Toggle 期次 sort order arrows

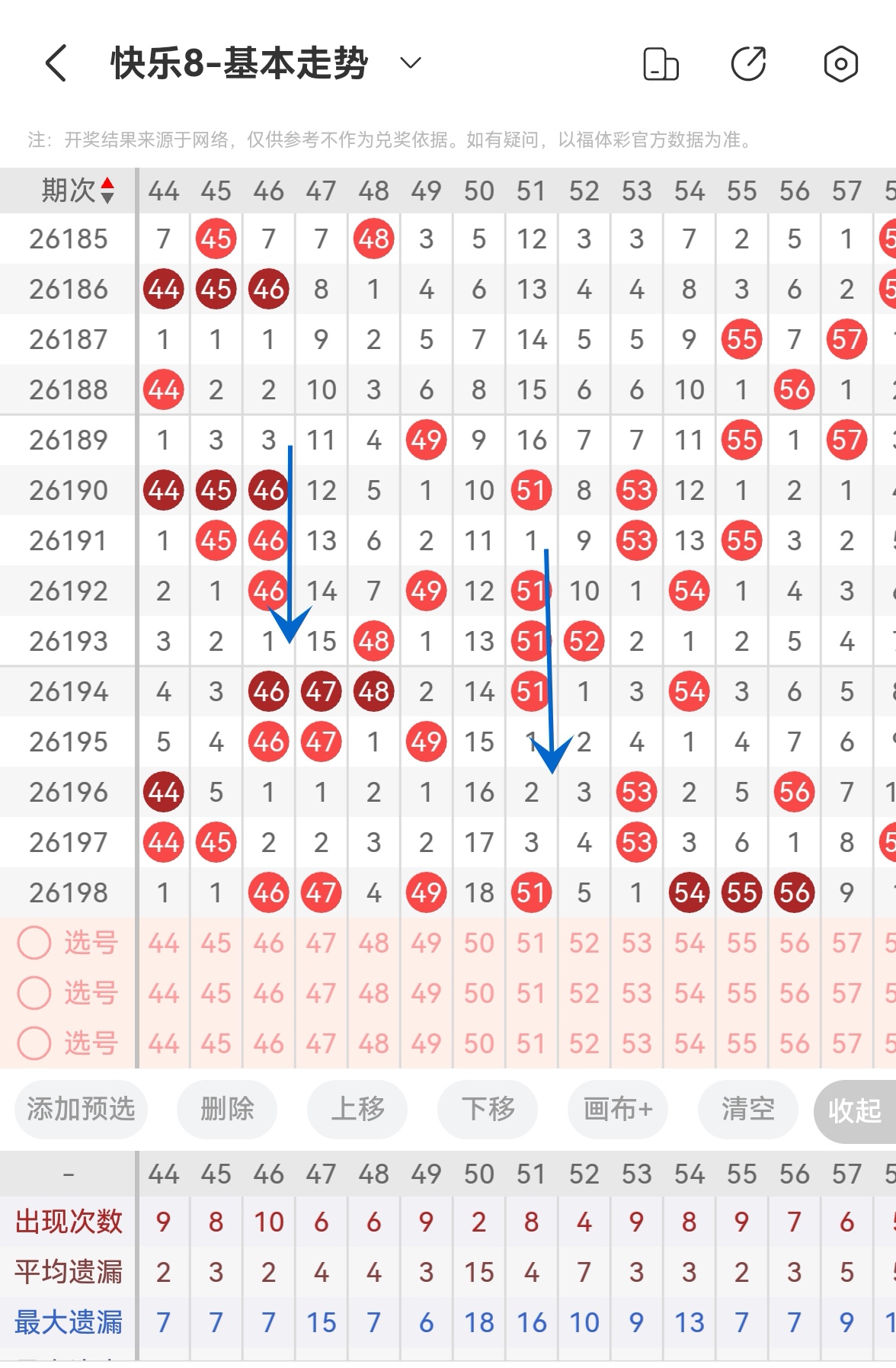click(x=107, y=191)
